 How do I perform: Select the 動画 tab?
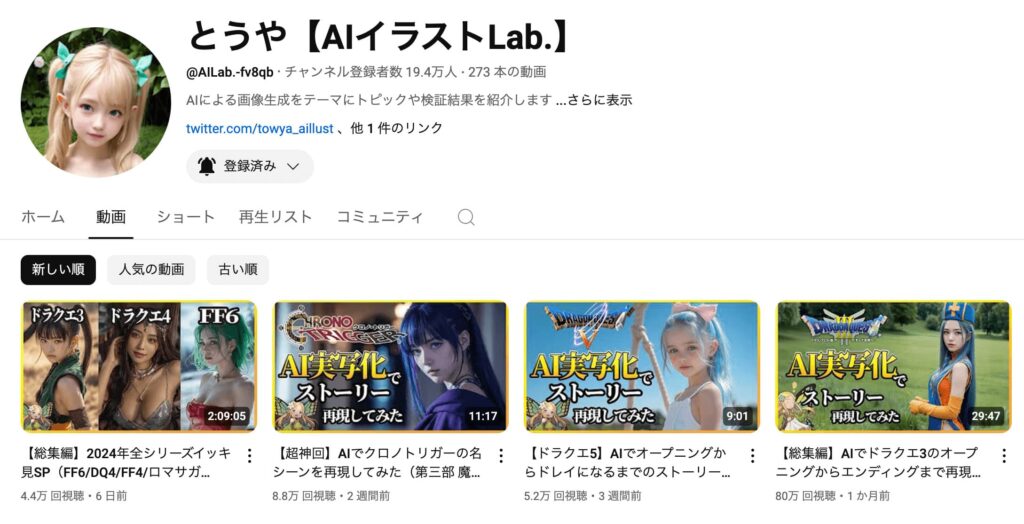pyautogui.click(x=111, y=217)
